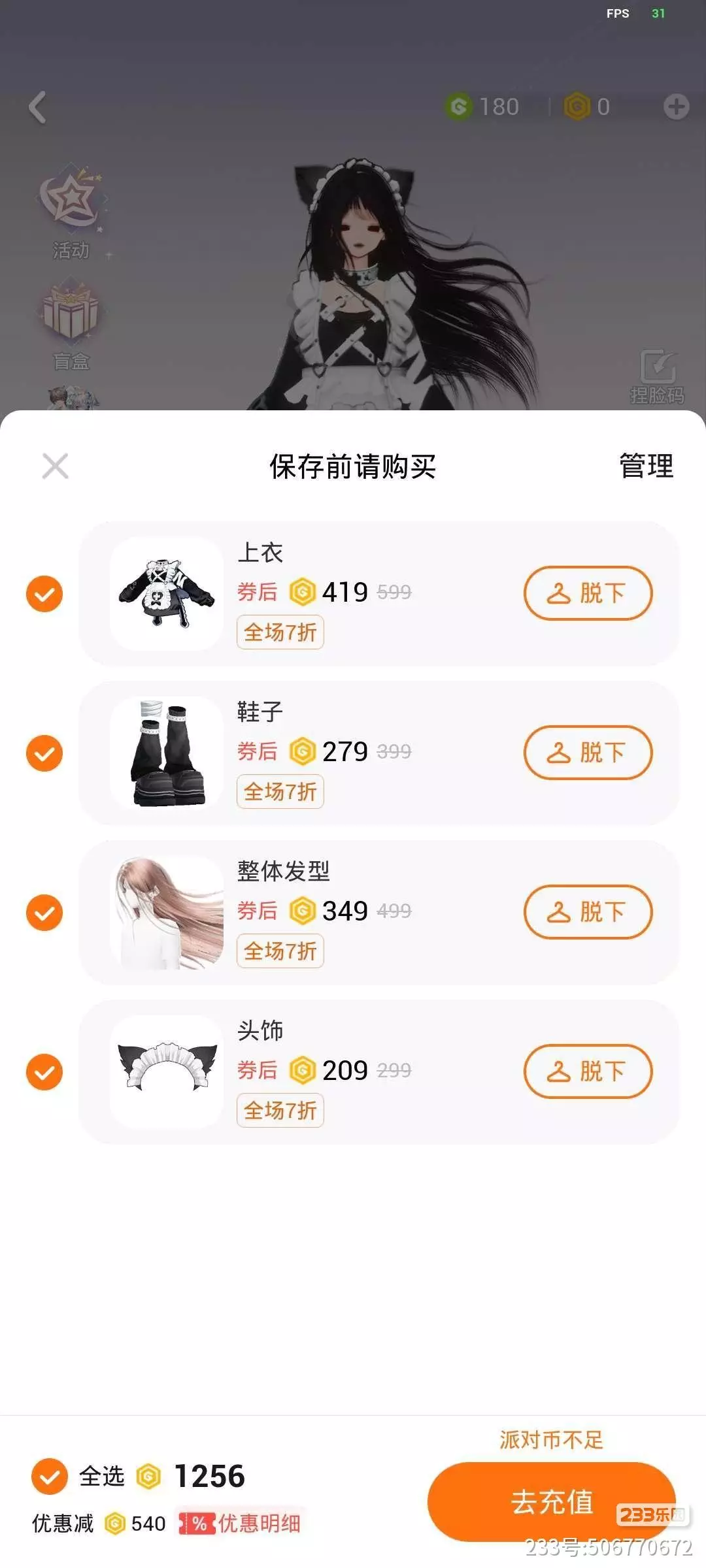
Task: Open 管理 to manage items
Action: (x=646, y=466)
